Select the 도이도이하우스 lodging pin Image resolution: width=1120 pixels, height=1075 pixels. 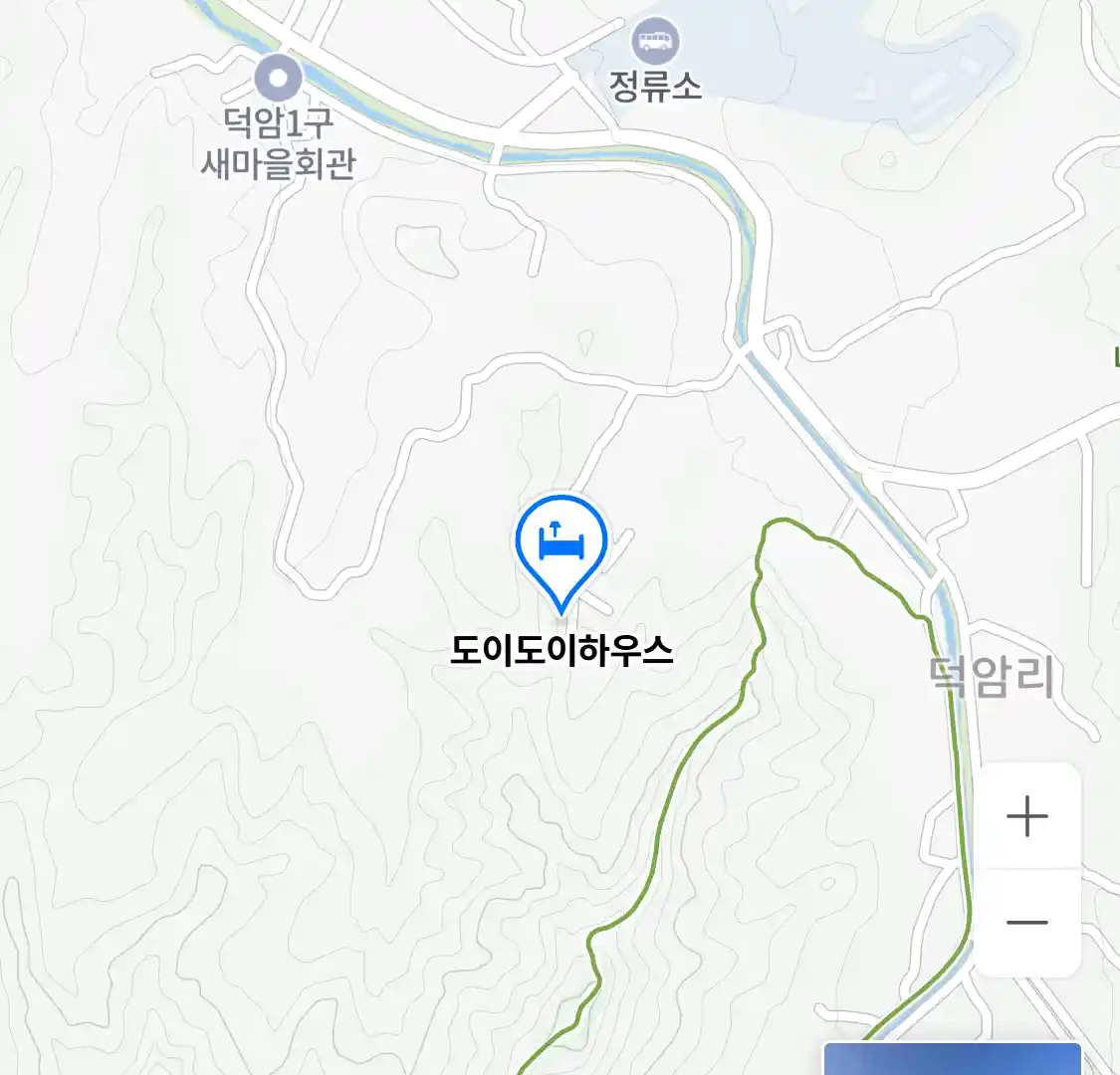coord(561,544)
